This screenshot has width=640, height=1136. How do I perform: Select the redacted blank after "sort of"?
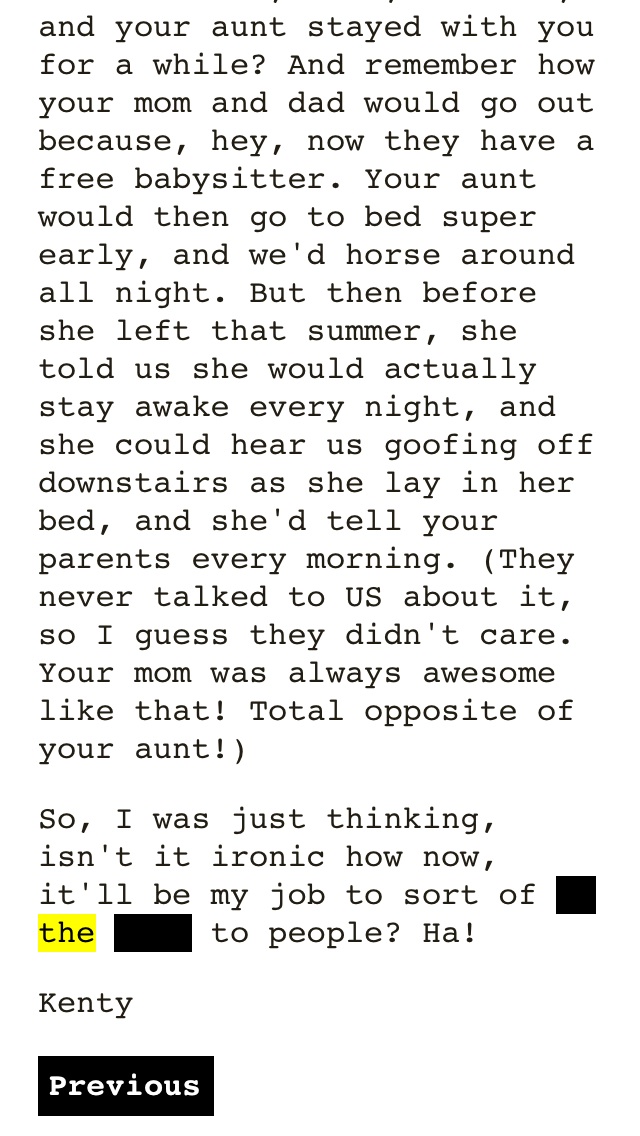575,895
